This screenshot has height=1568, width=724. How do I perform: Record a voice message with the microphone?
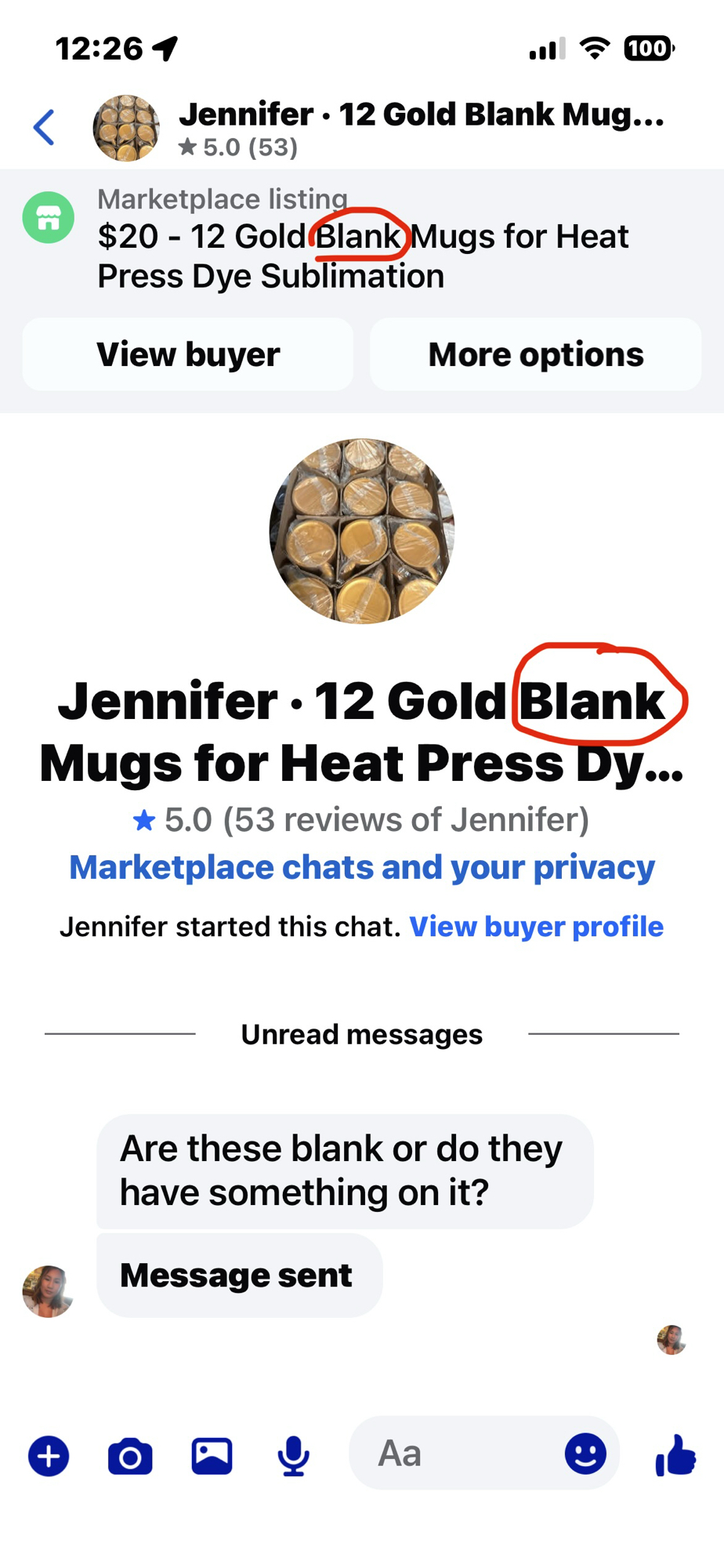click(293, 1456)
